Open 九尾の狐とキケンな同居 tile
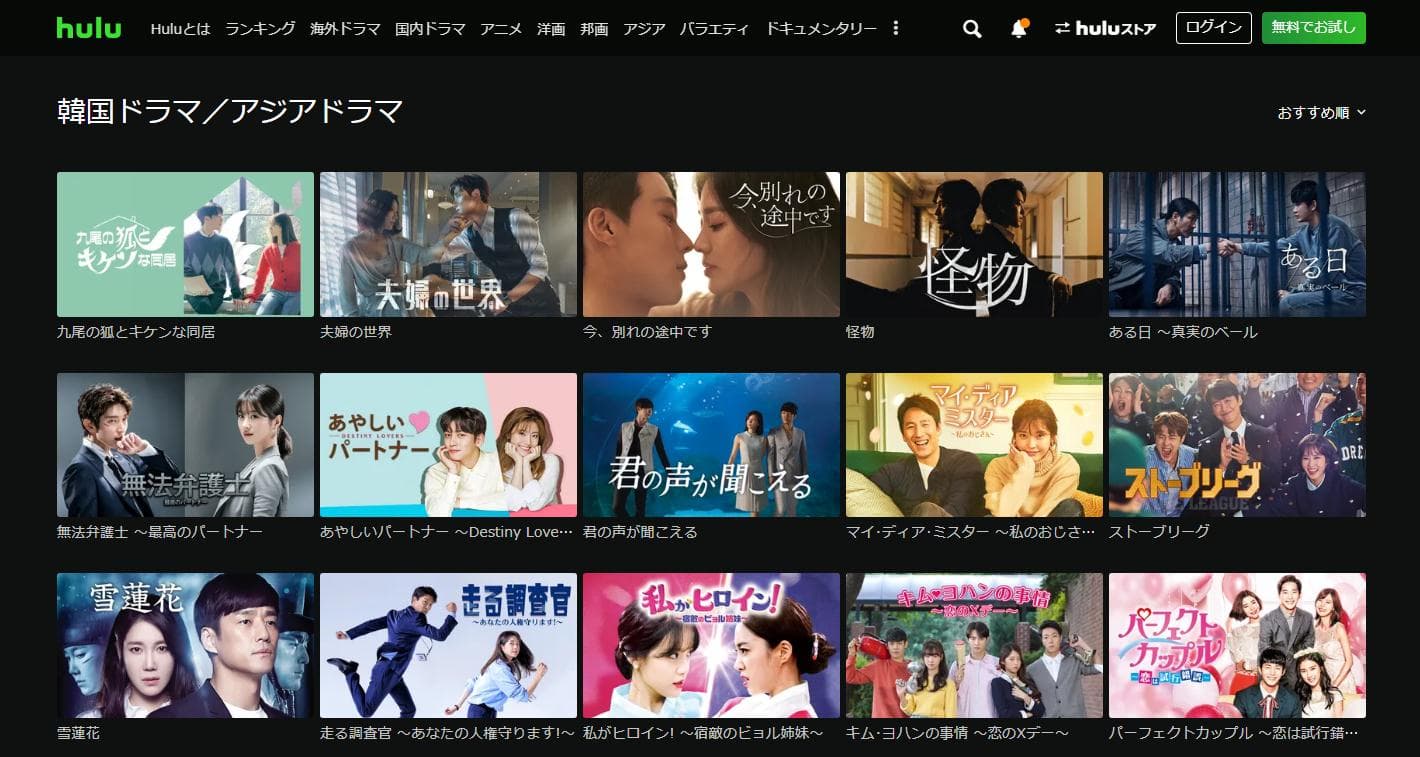Image resolution: width=1420 pixels, height=757 pixels. coord(185,245)
